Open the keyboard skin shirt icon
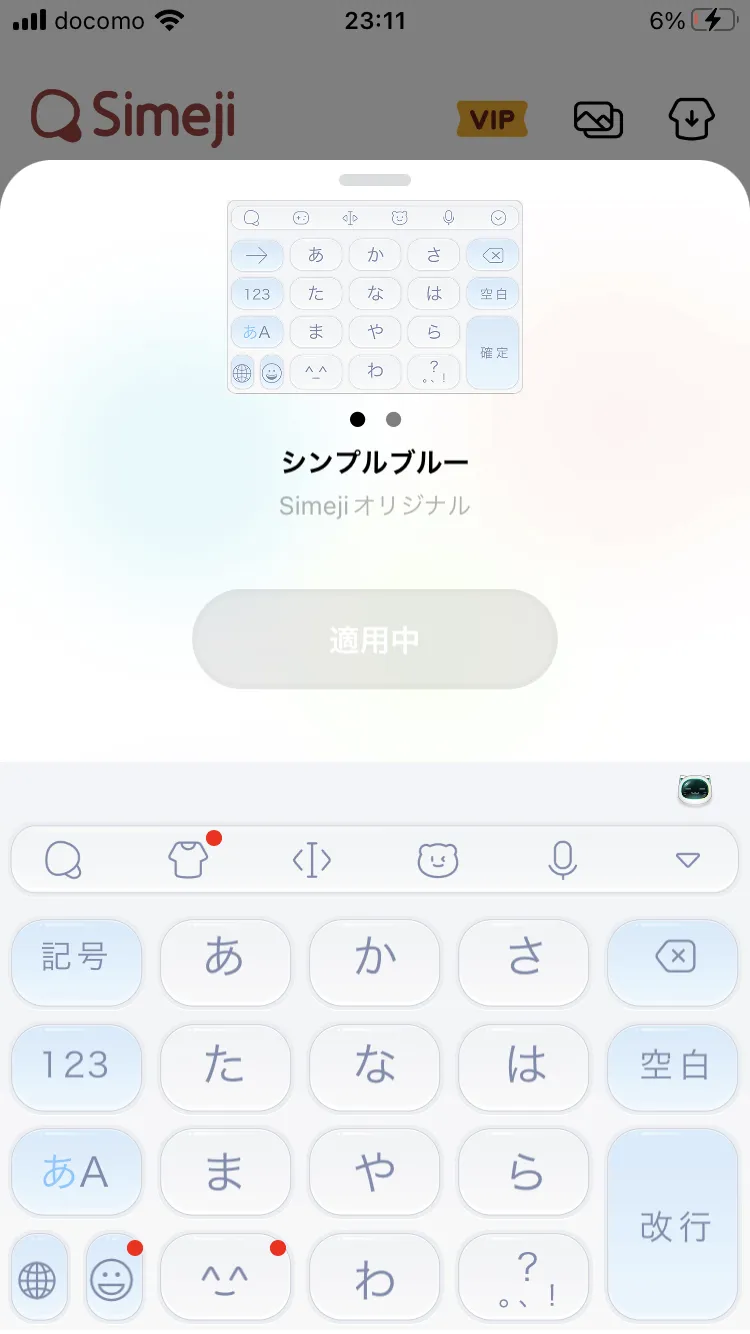 (189, 859)
